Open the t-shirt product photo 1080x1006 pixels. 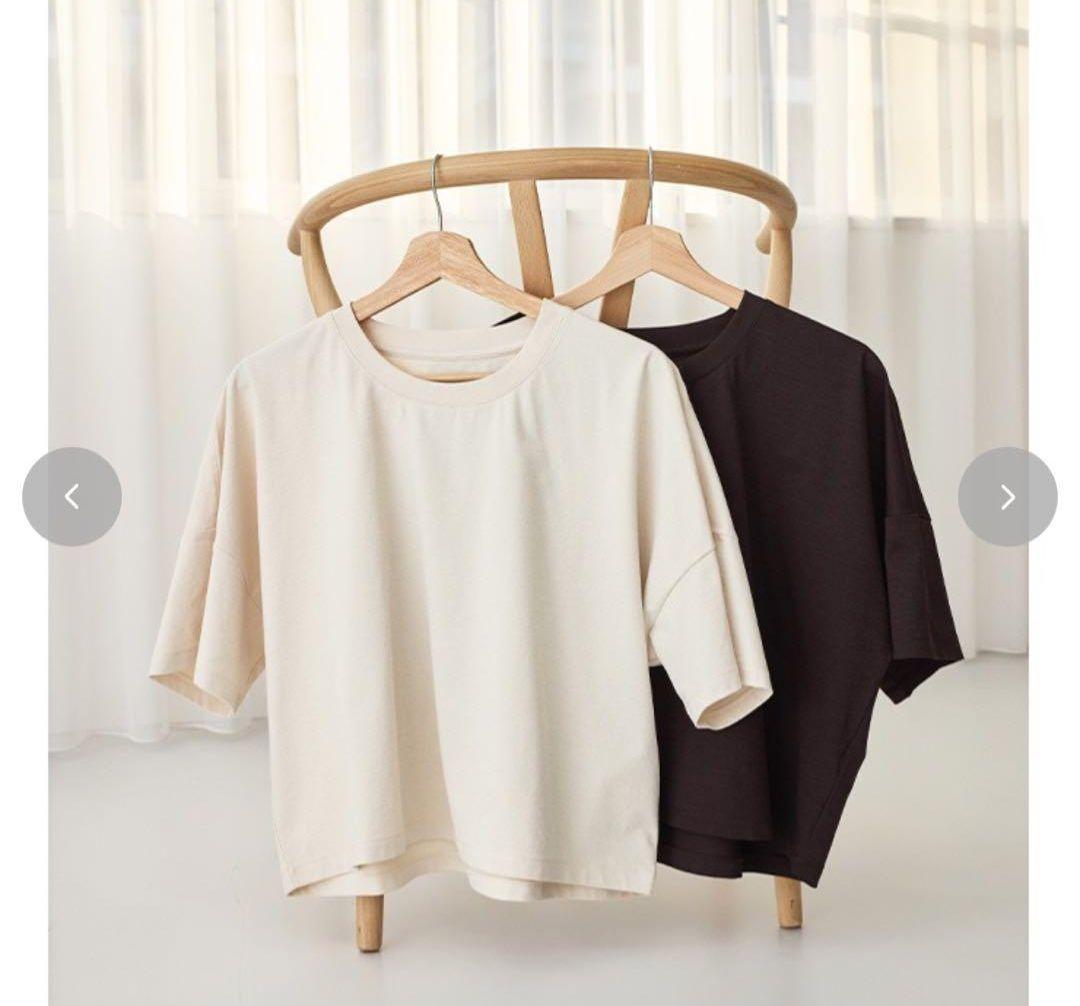540,560
